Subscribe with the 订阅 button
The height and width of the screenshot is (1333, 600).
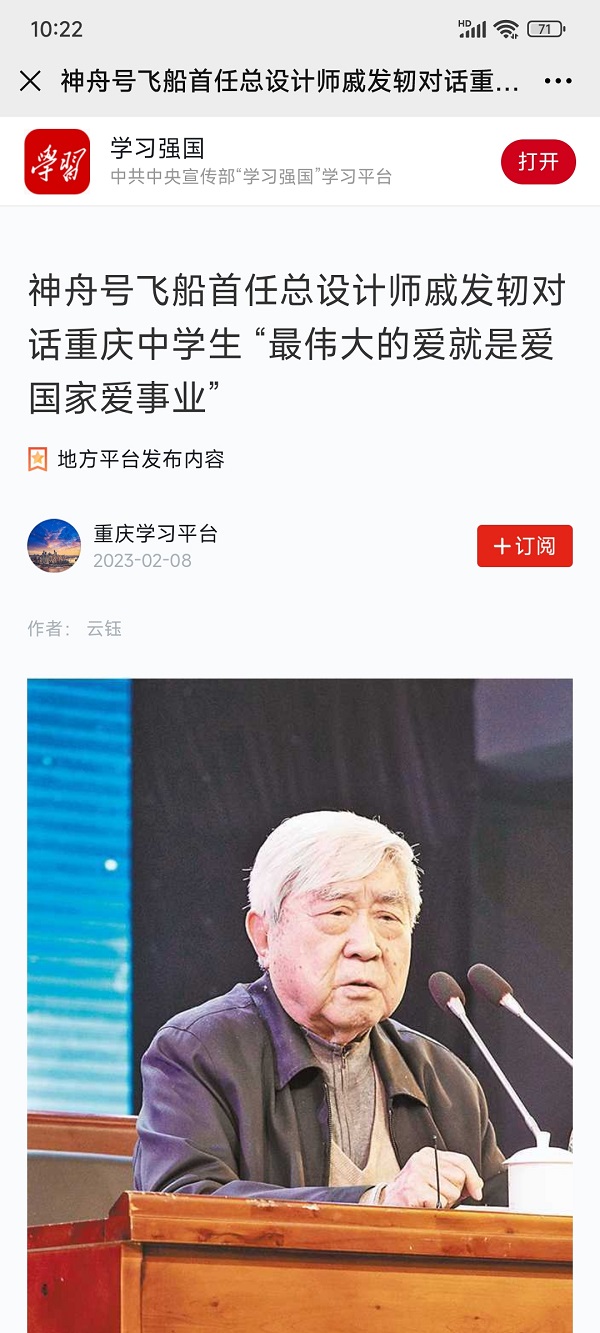(524, 546)
